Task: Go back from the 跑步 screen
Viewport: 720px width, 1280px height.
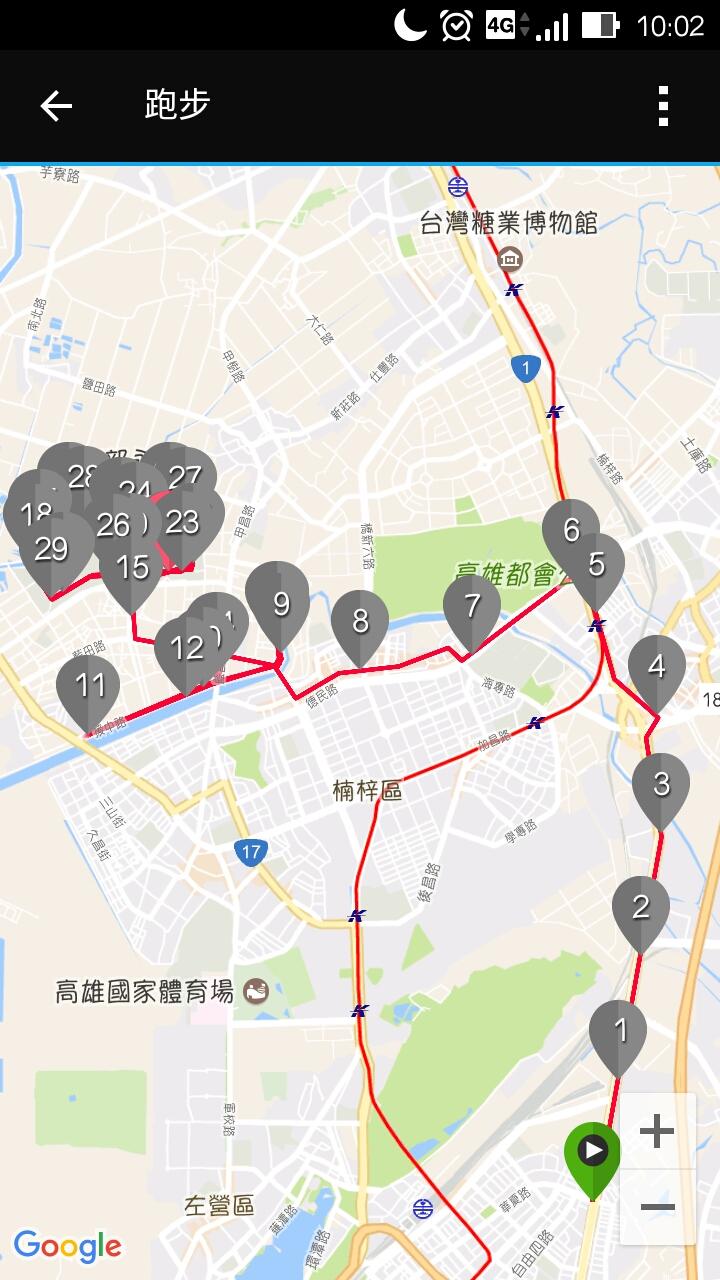Action: coord(56,105)
